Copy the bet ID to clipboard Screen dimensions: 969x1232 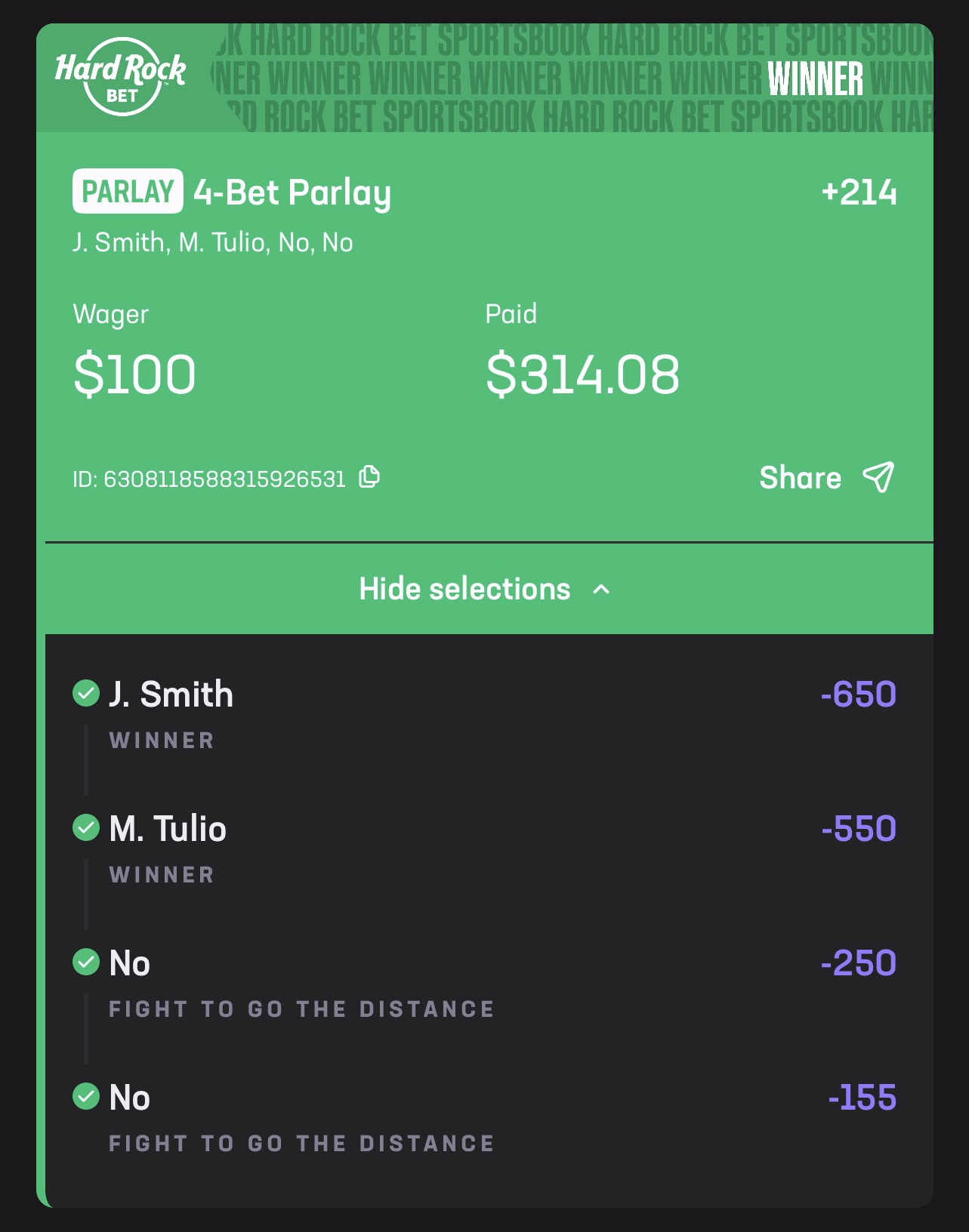(x=369, y=477)
